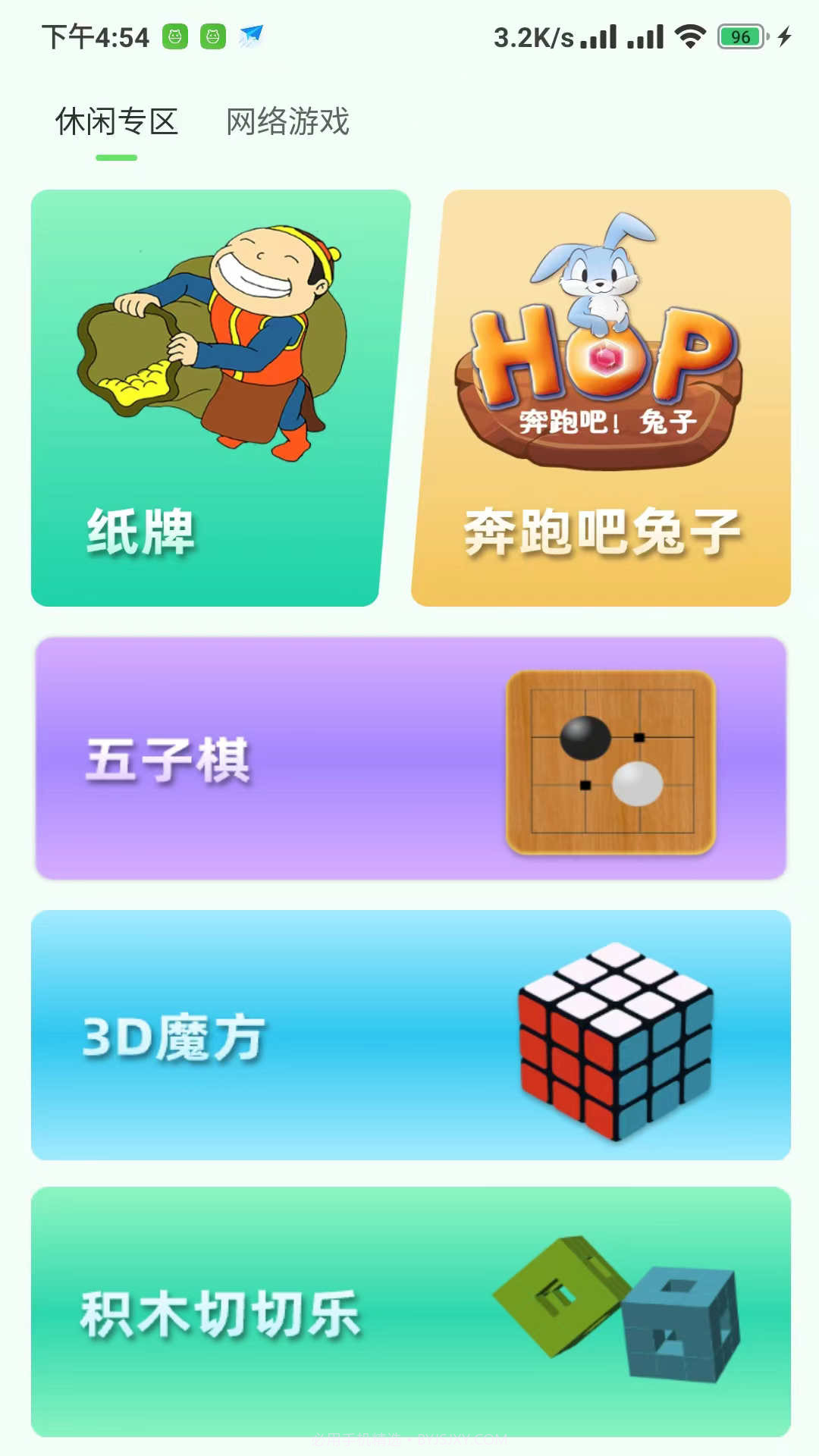Open the 纸牌 solitaire game card
This screenshot has width=819, height=1456.
[205, 394]
